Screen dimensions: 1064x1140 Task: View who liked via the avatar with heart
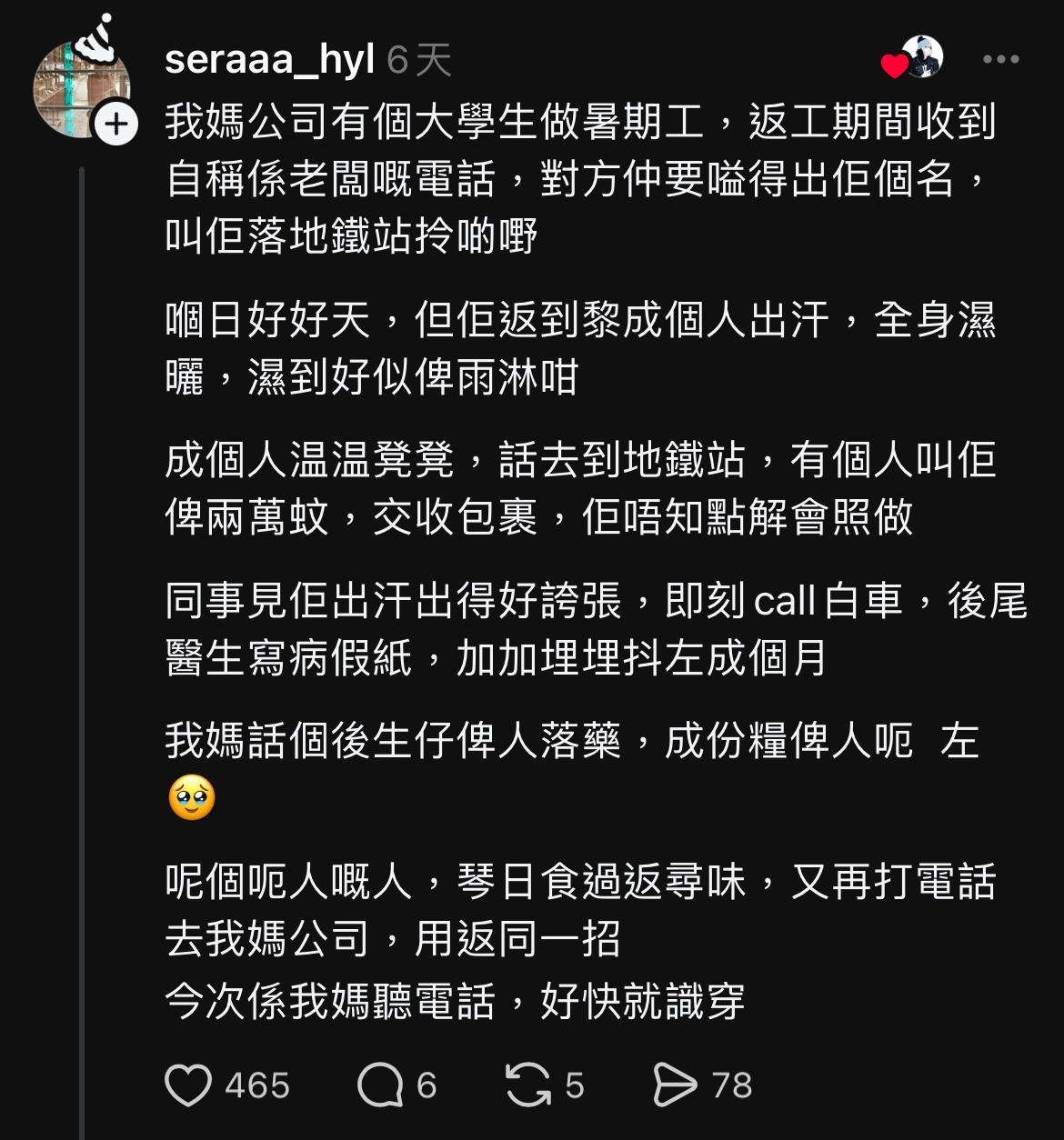pos(914,59)
